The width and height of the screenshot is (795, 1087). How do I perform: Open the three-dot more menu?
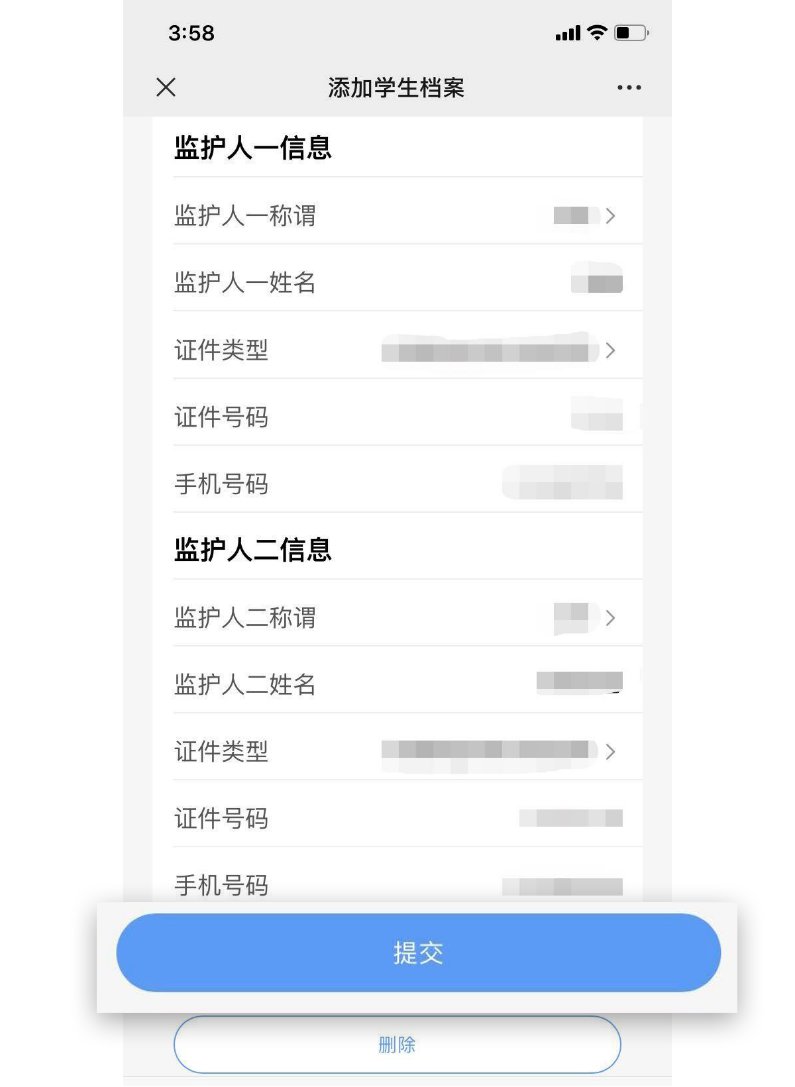(x=629, y=88)
